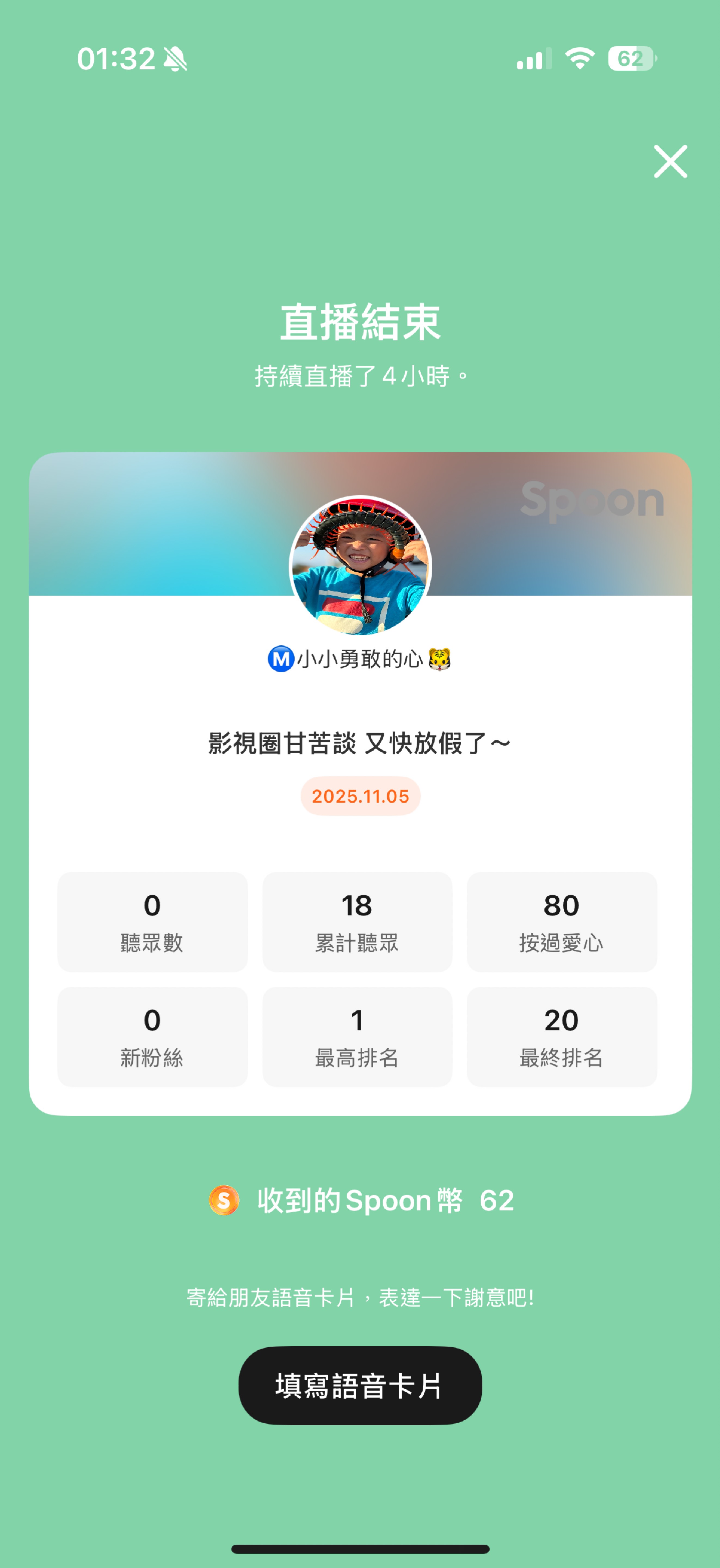Close the live ended summary screen
This screenshot has height=1568, width=720.
tap(670, 162)
